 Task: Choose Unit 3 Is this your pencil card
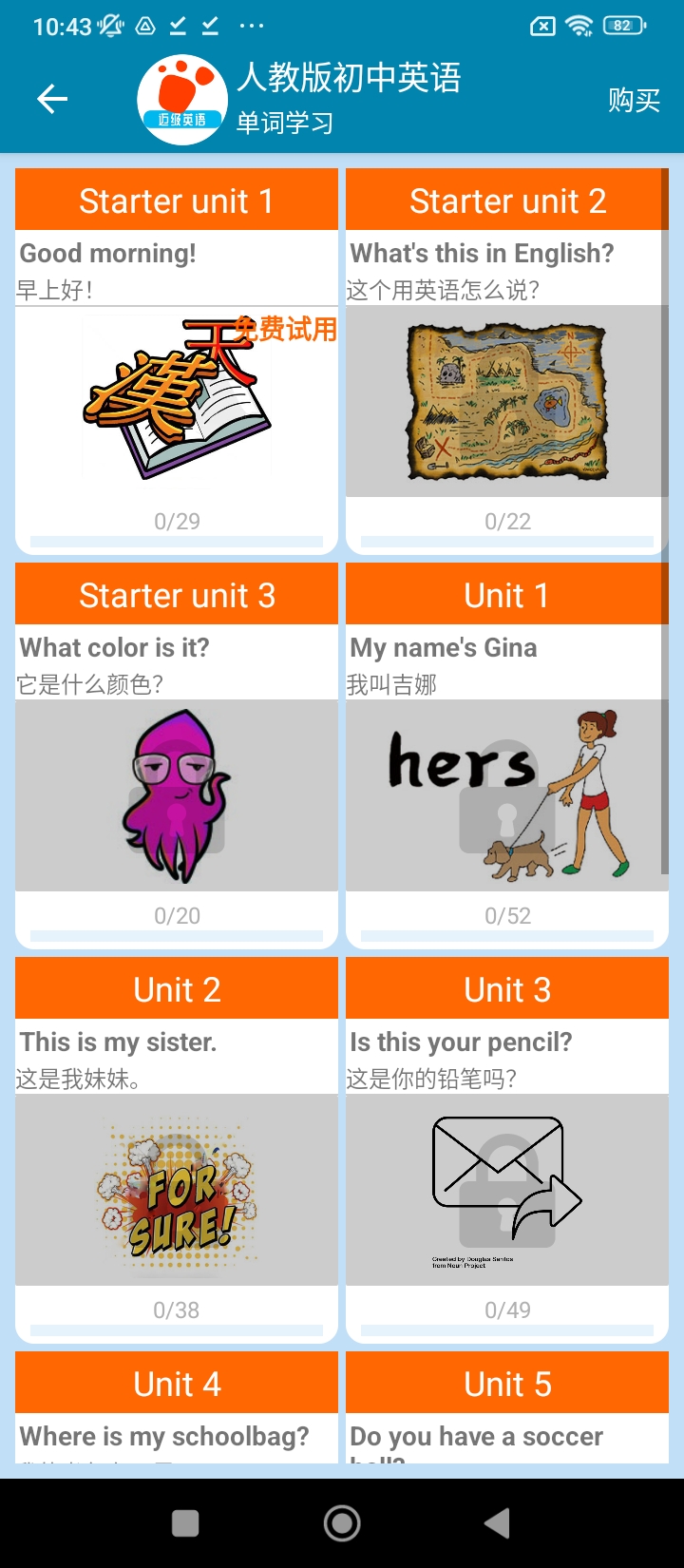tap(507, 1150)
